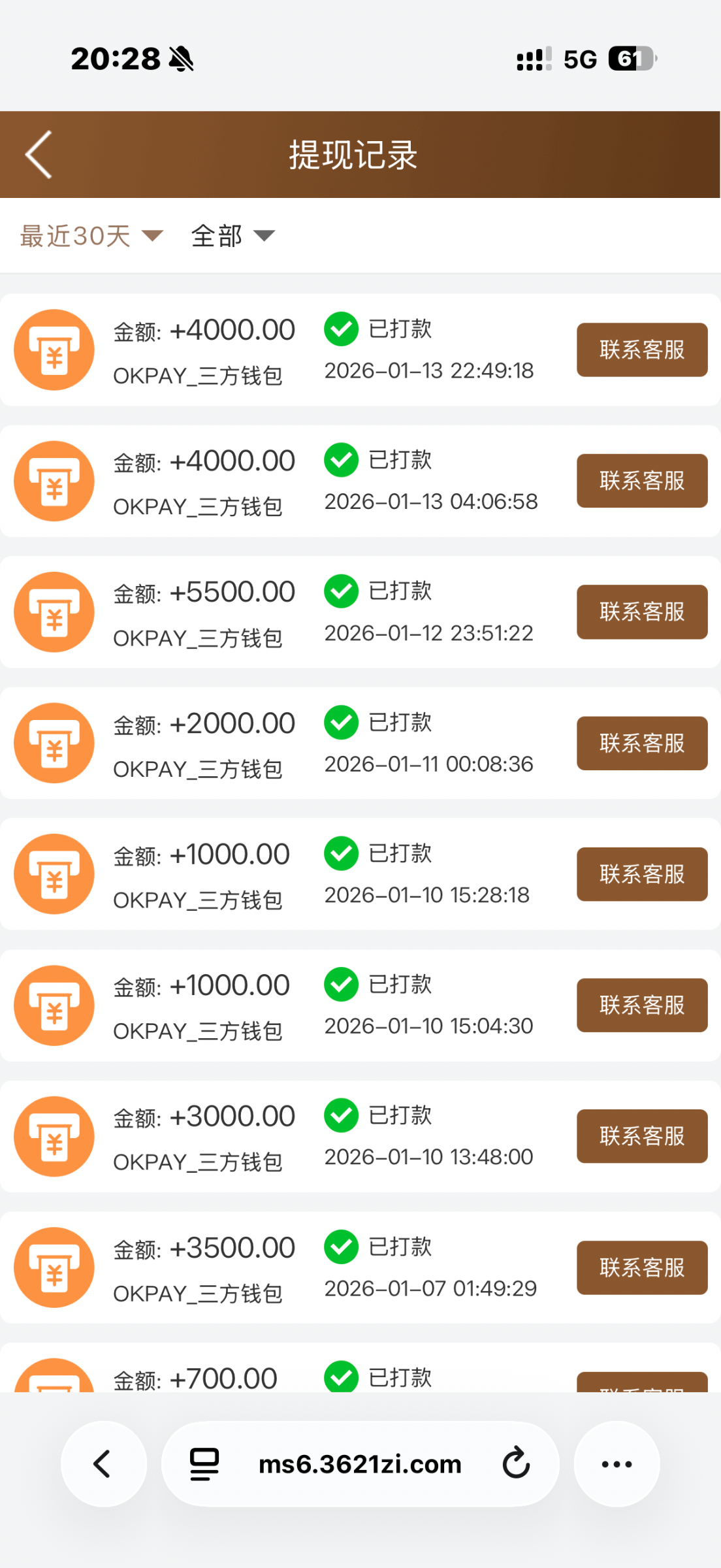The image size is (721, 1568).
Task: Tap 联系客服 for the 22:49:18 withdrawal
Action: pos(641,350)
